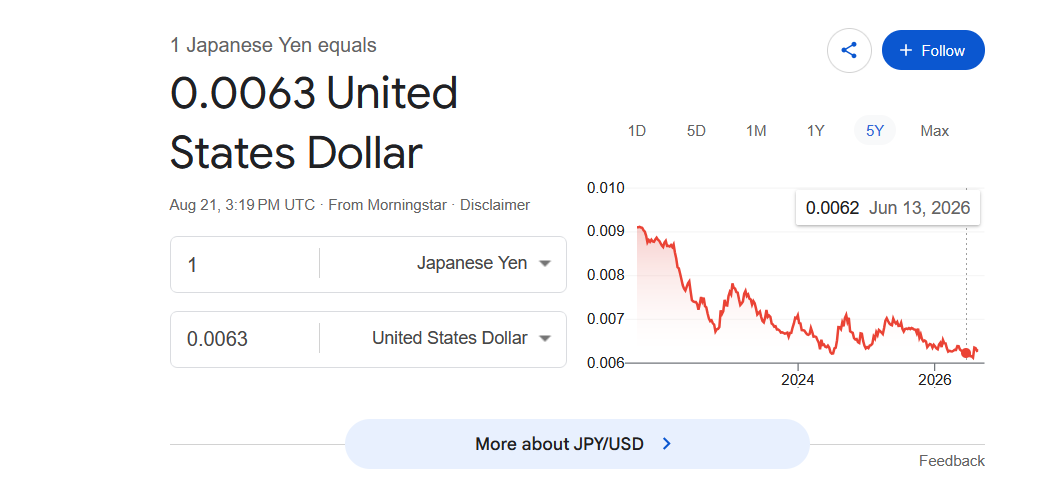Open the Disclaimer link
The width and height of the screenshot is (1042, 485).
point(494,205)
